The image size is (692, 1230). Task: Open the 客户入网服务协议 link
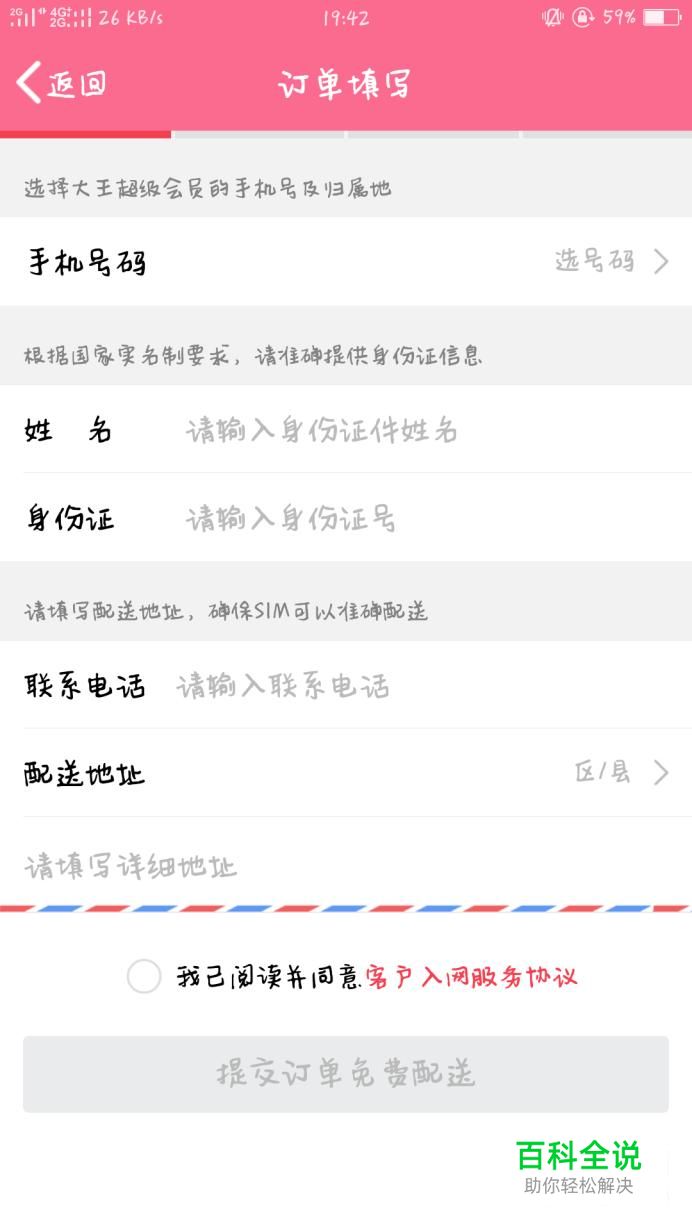pyautogui.click(x=472, y=976)
